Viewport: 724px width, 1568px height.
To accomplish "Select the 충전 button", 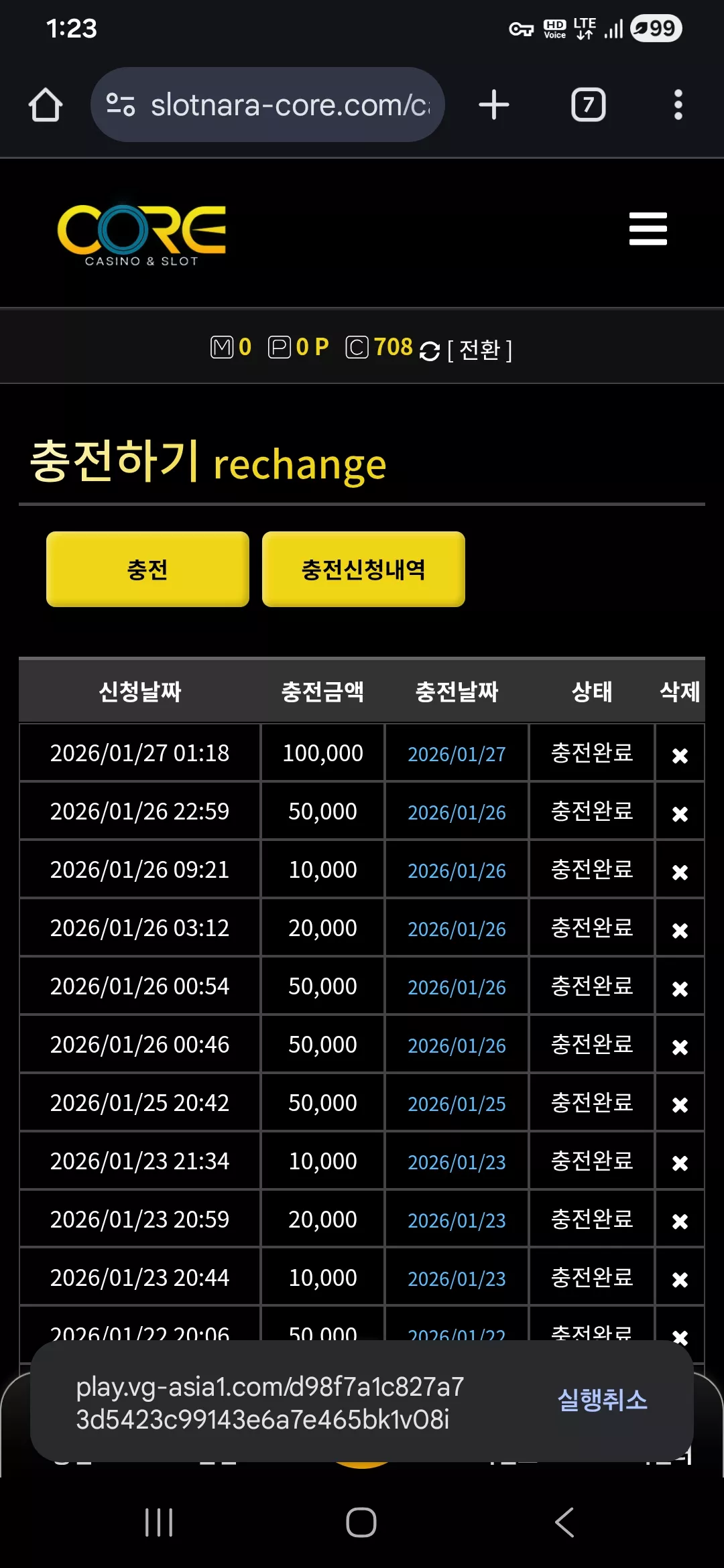I will tap(147, 570).
